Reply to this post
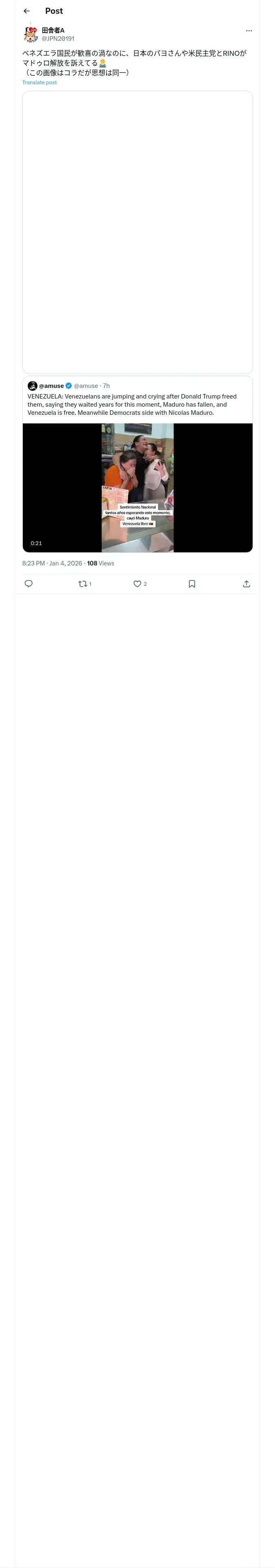 pos(29,583)
